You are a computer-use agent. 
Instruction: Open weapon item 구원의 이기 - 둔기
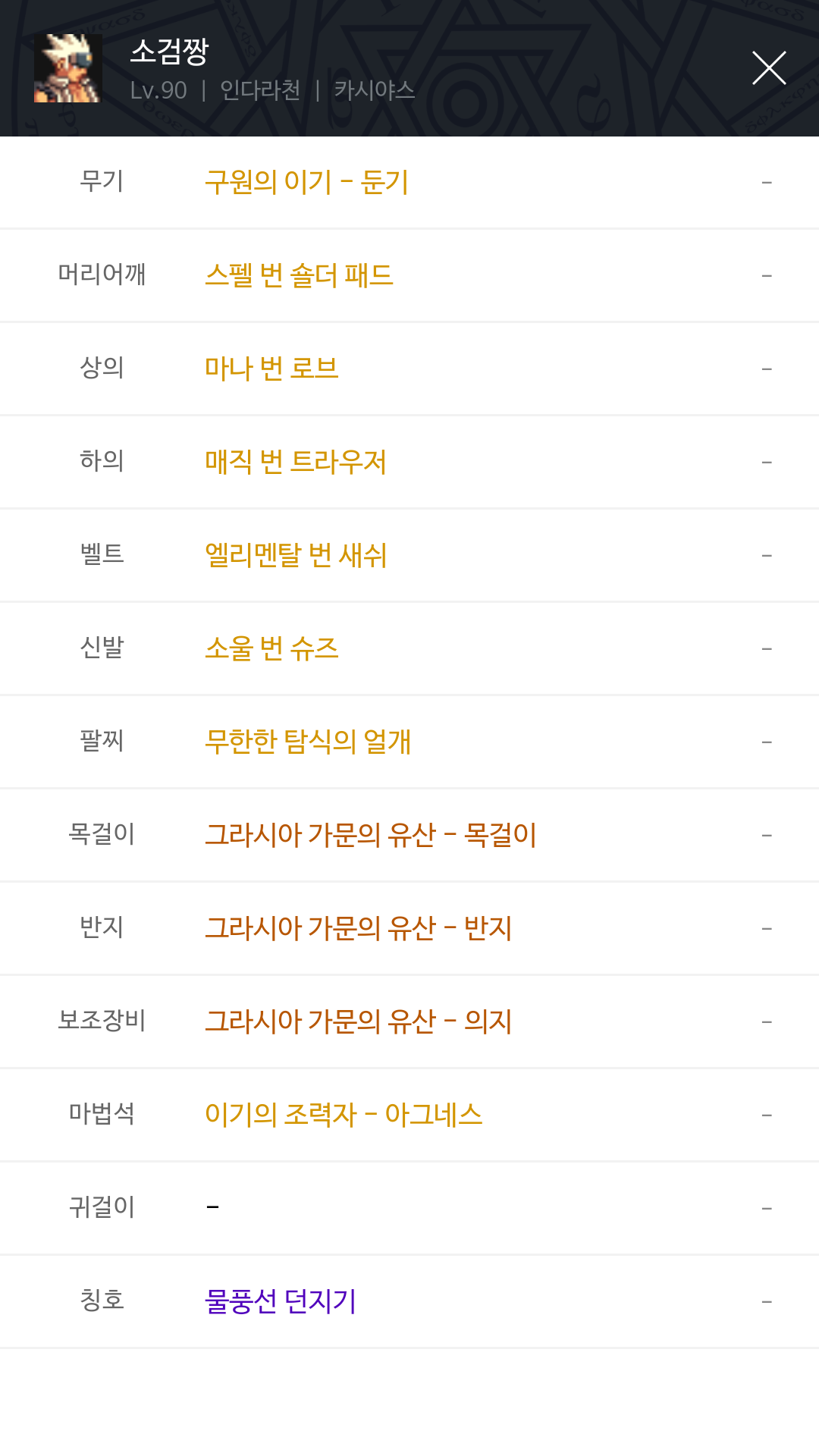(306, 183)
